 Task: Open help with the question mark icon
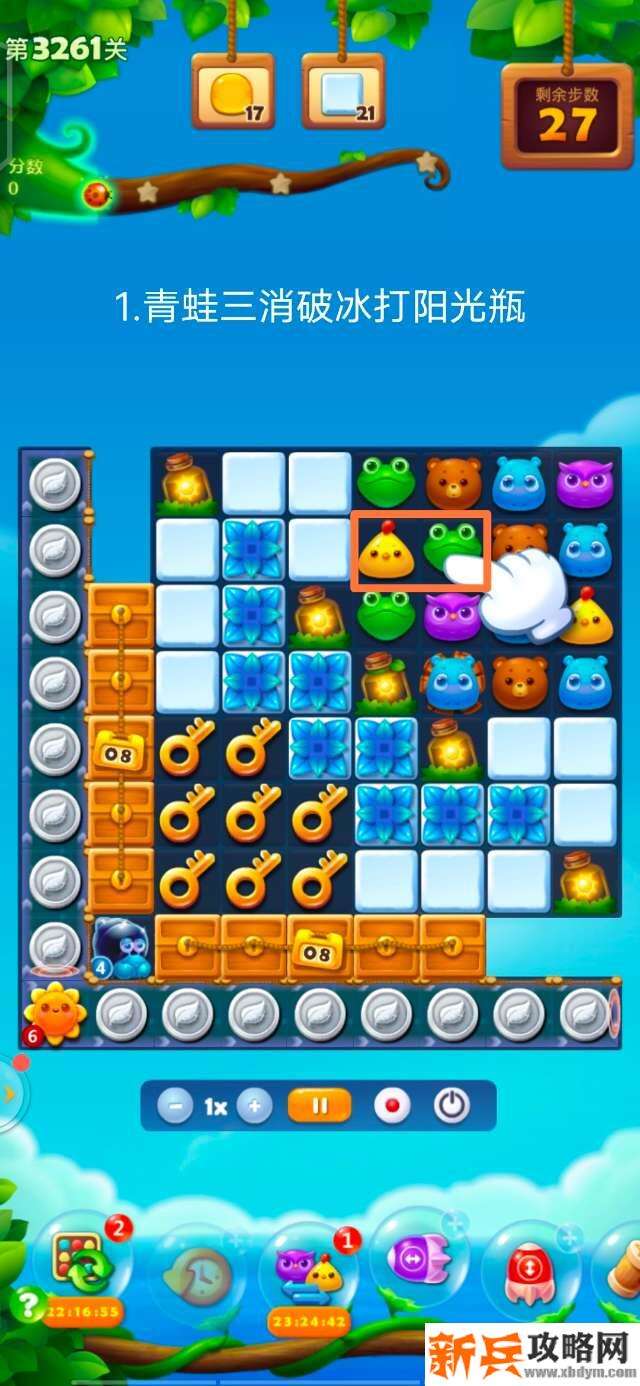(x=24, y=1303)
